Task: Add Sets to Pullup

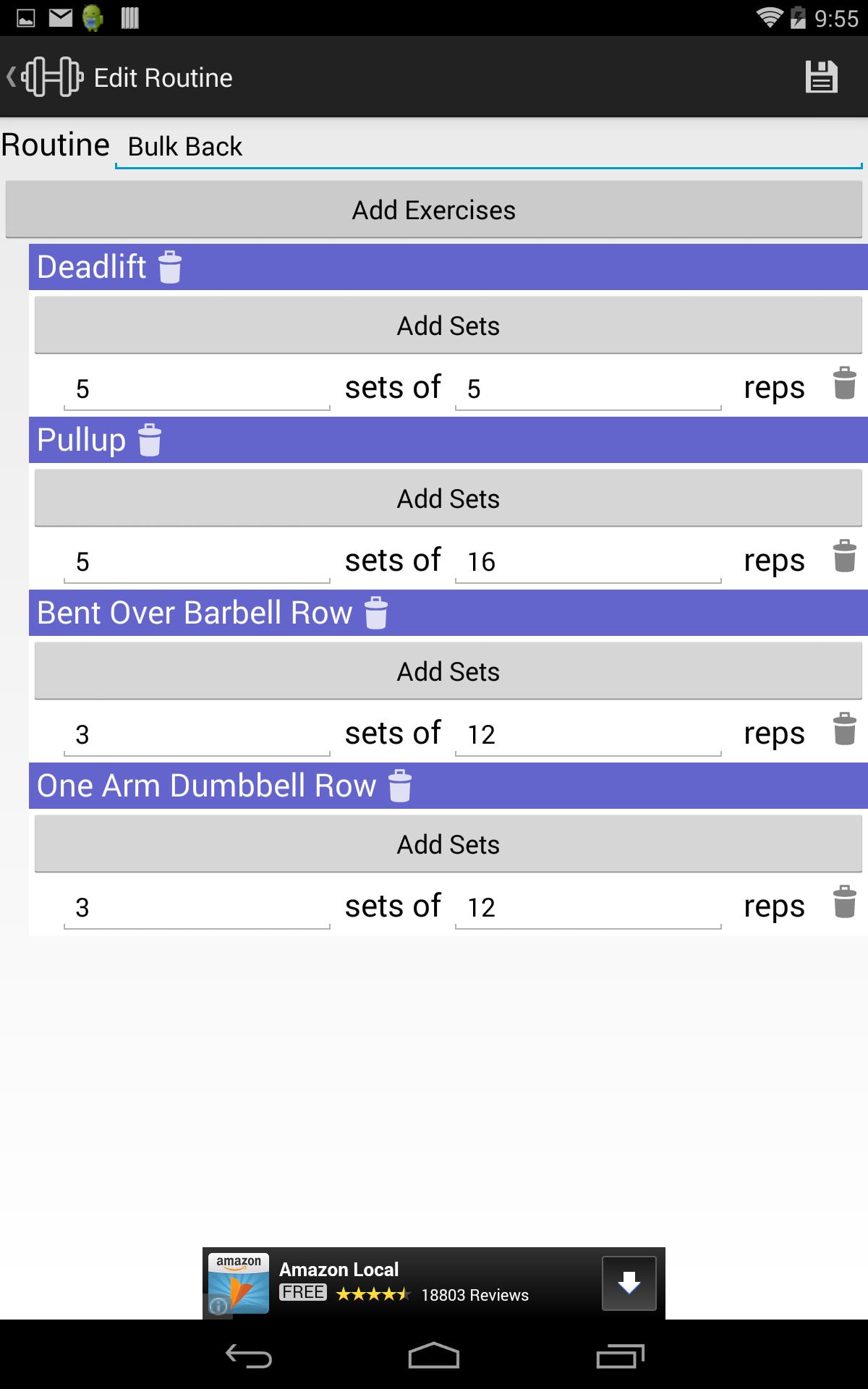Action: point(448,498)
